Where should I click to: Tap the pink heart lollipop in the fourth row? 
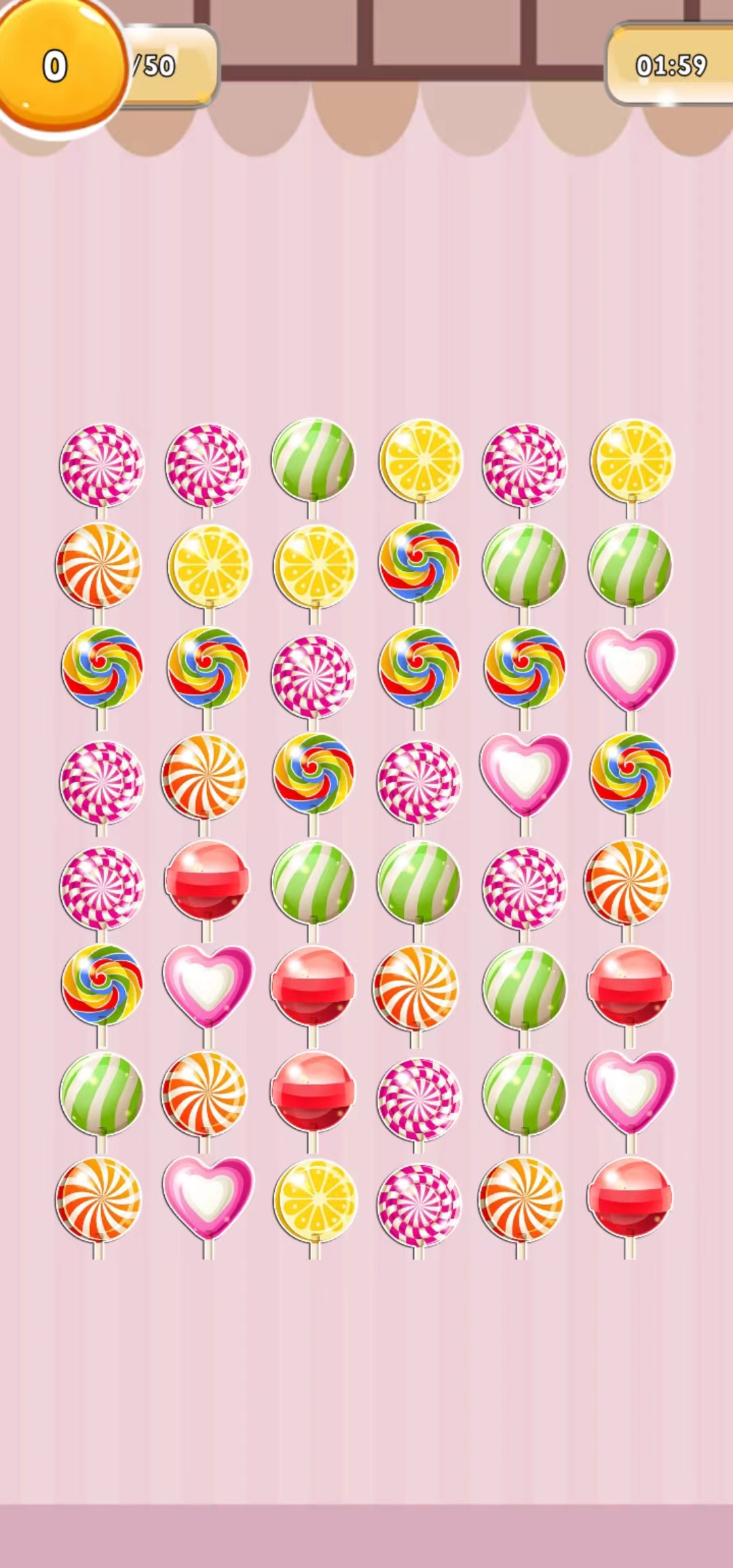point(525,772)
